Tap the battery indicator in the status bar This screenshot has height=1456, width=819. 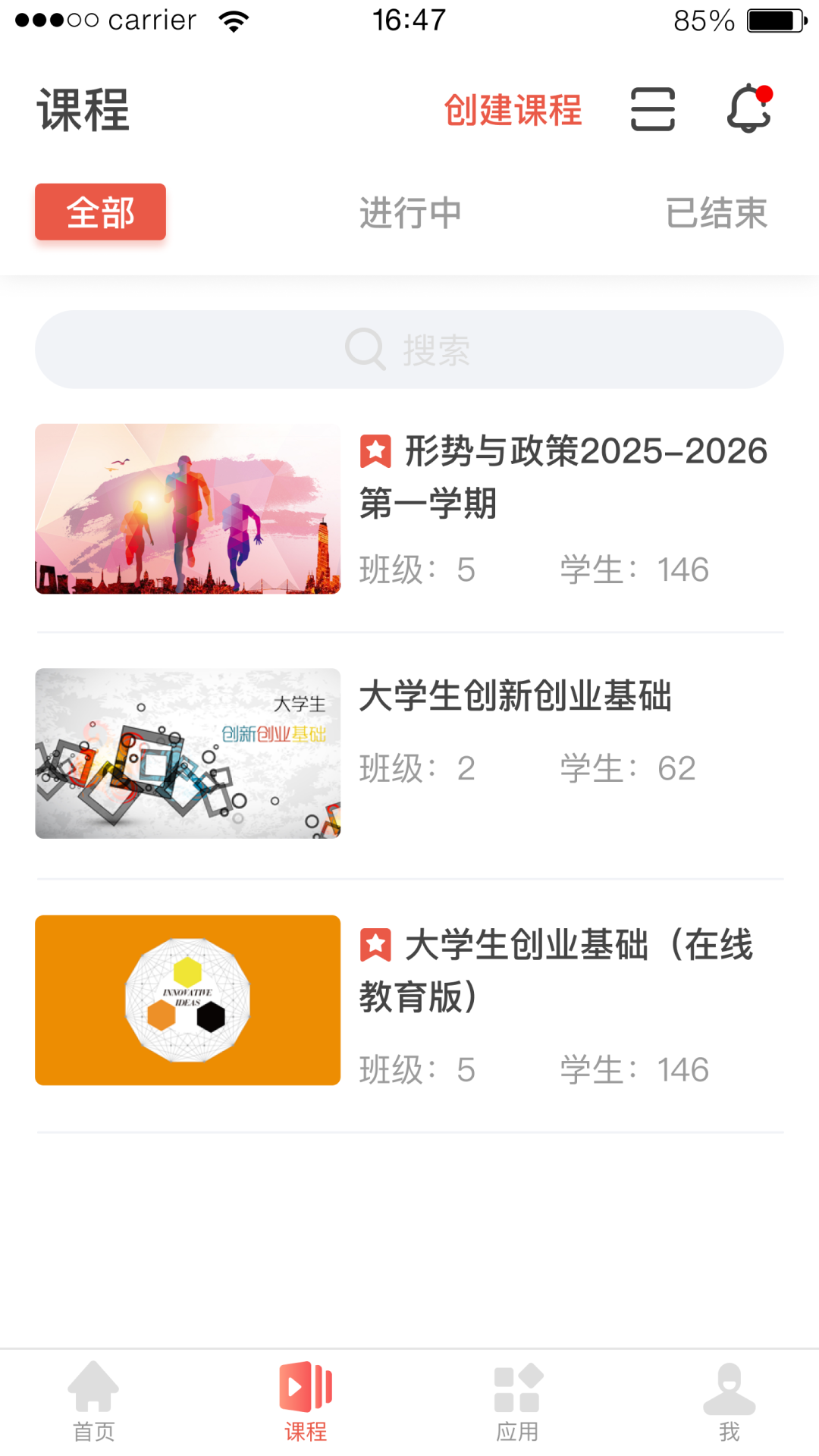pyautogui.click(x=775, y=19)
